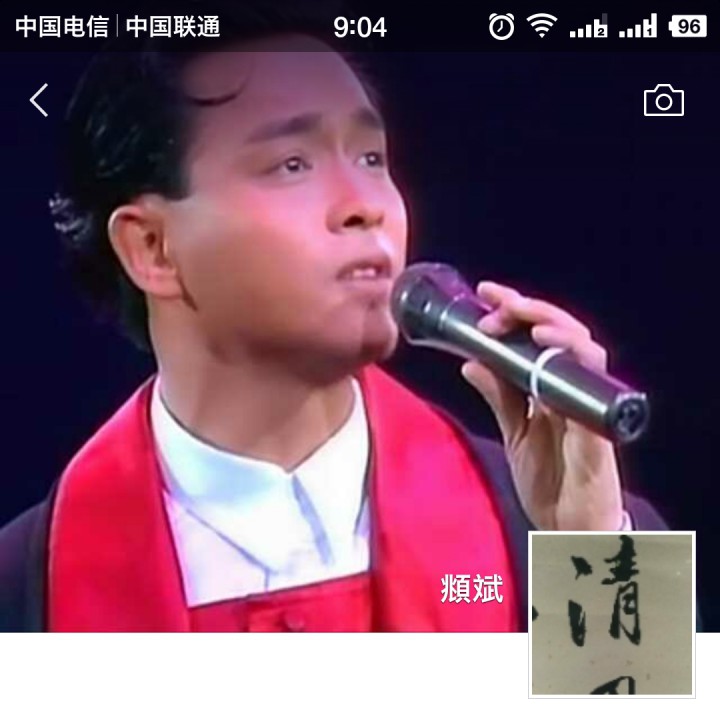This screenshot has height=720, width=720.
Task: Open the camera icon to post
Action: (x=663, y=100)
